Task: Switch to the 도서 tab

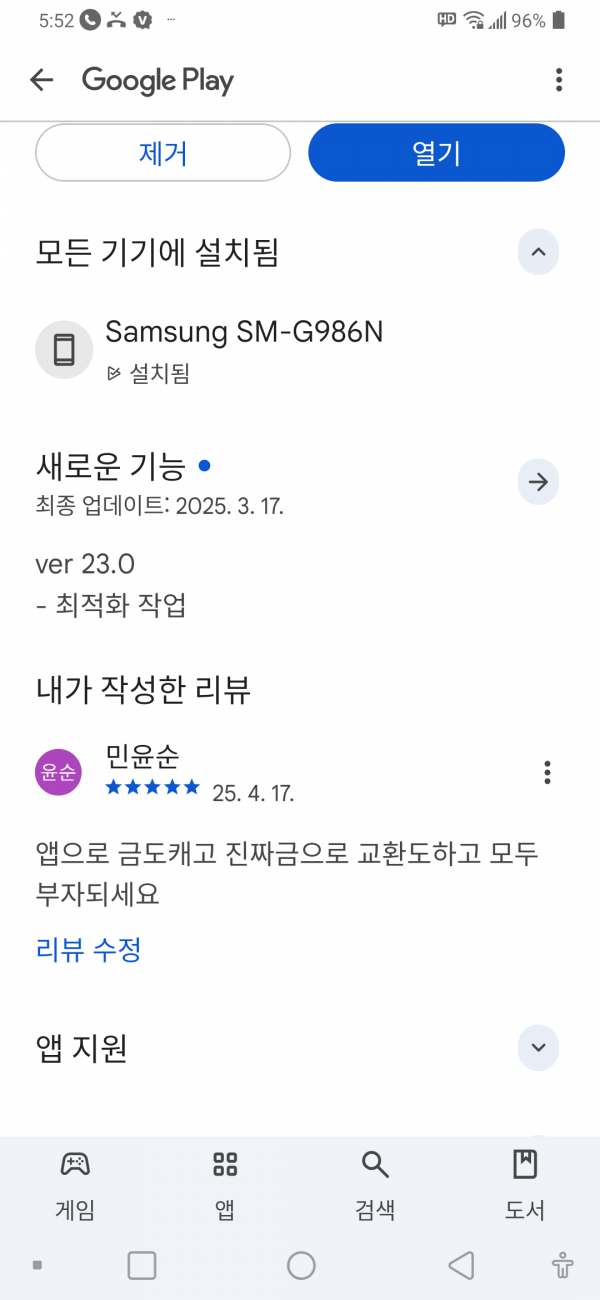Action: [x=525, y=1186]
